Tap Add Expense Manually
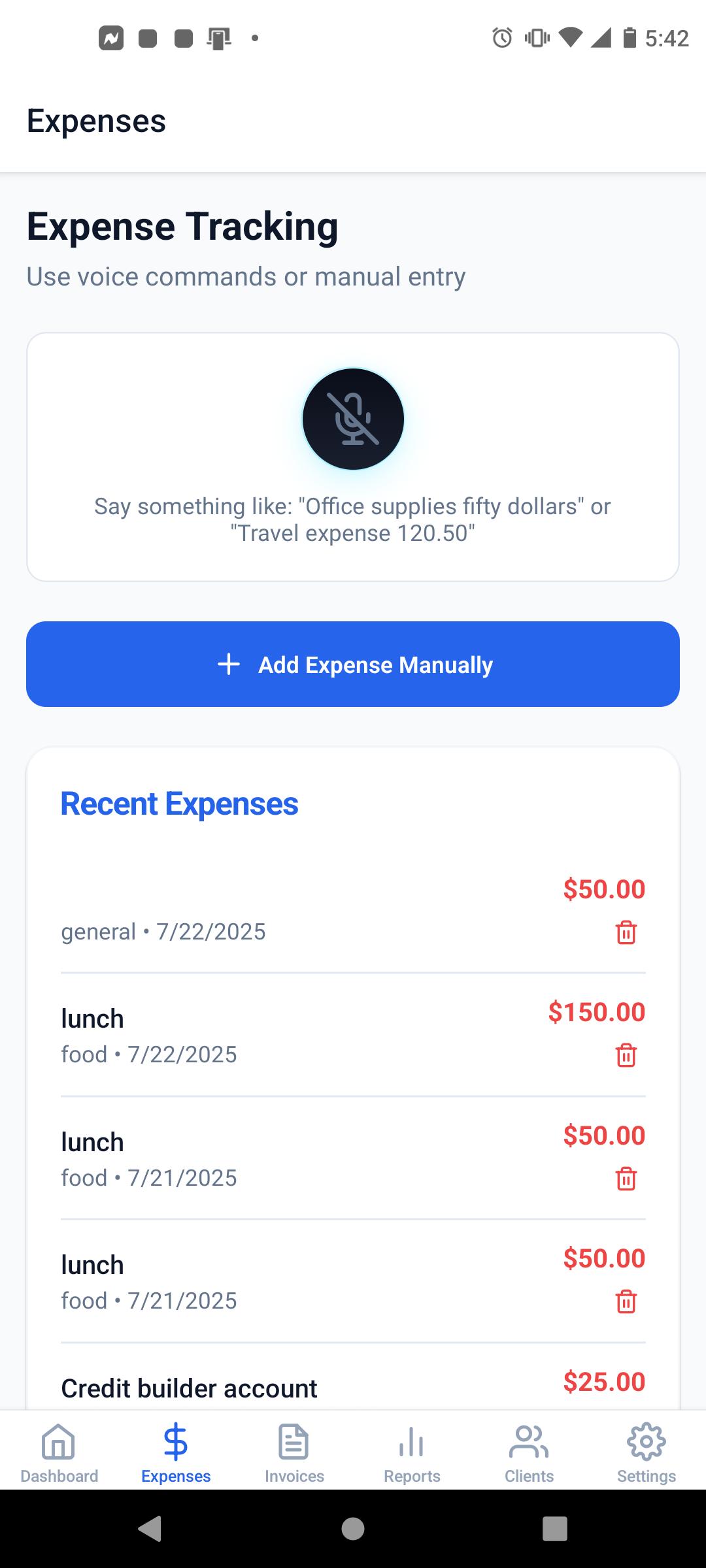Screen dimensions: 706x1568 [x=353, y=664]
